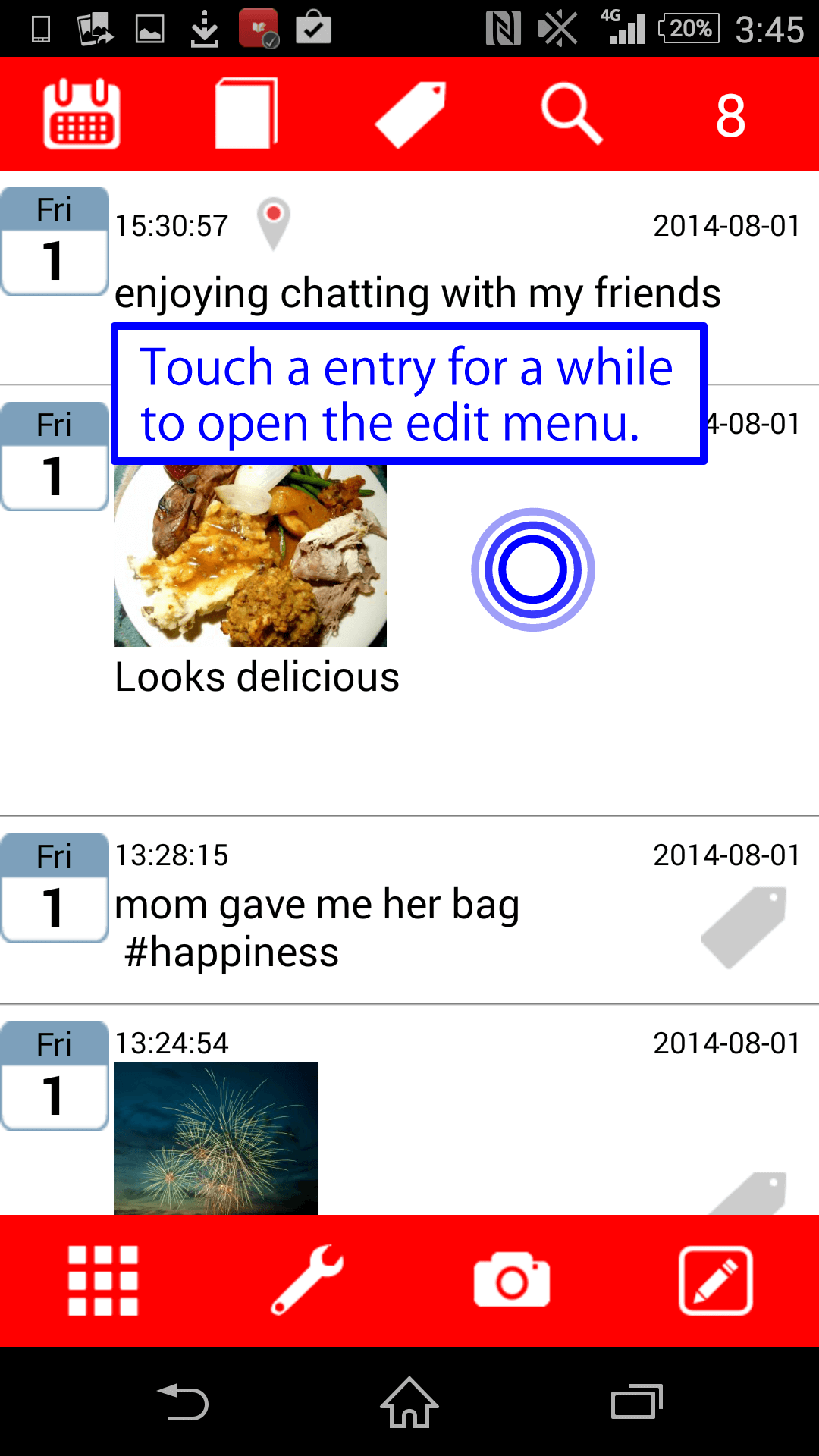The image size is (819, 1456).
Task: Open the grid menu
Action: [x=103, y=1280]
